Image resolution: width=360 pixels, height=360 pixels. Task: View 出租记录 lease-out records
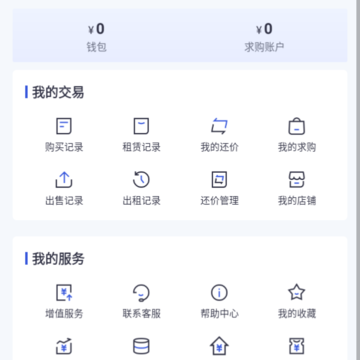[141, 188]
